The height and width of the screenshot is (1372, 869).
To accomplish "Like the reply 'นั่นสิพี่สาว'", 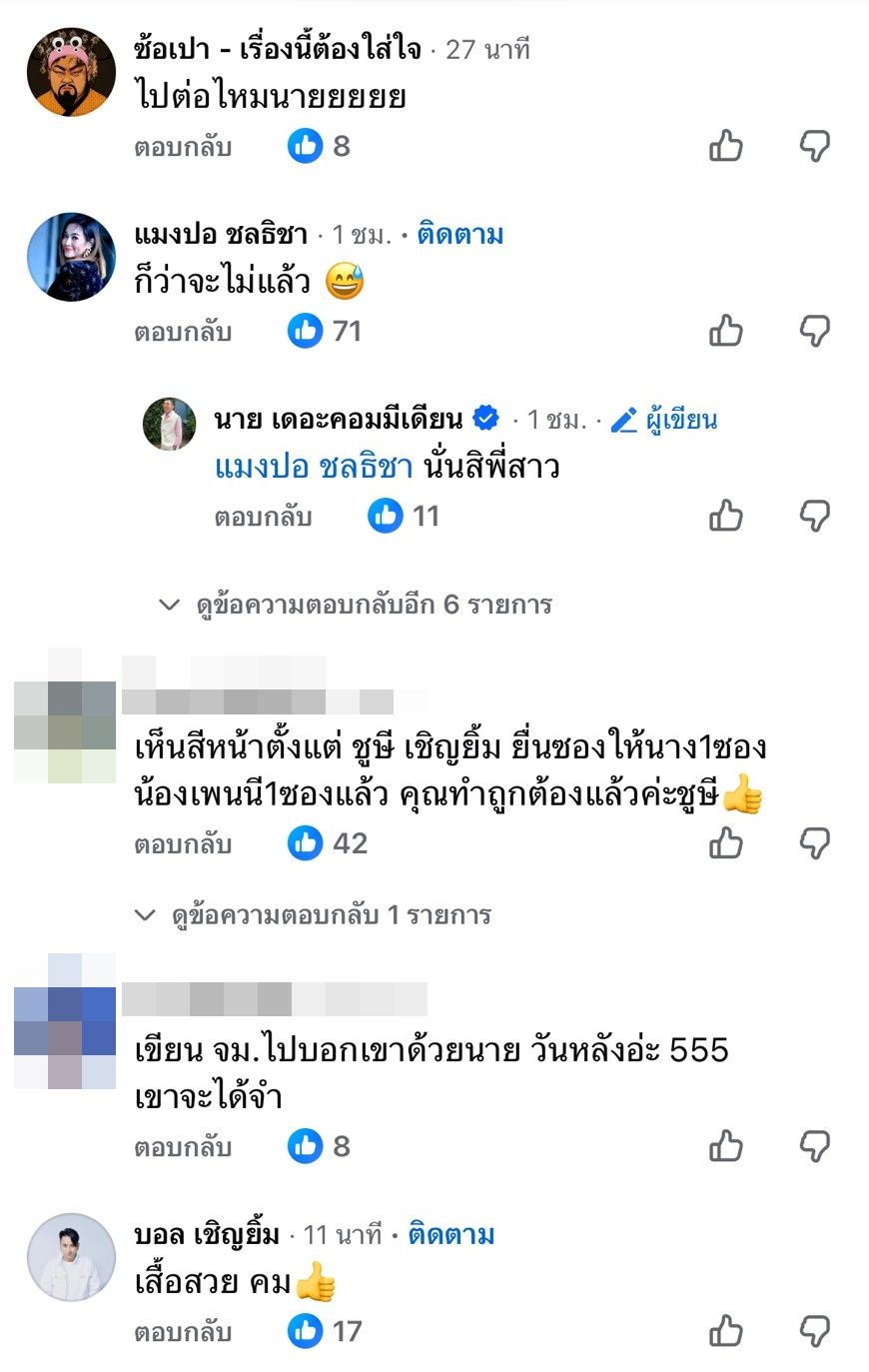I will coord(726,516).
